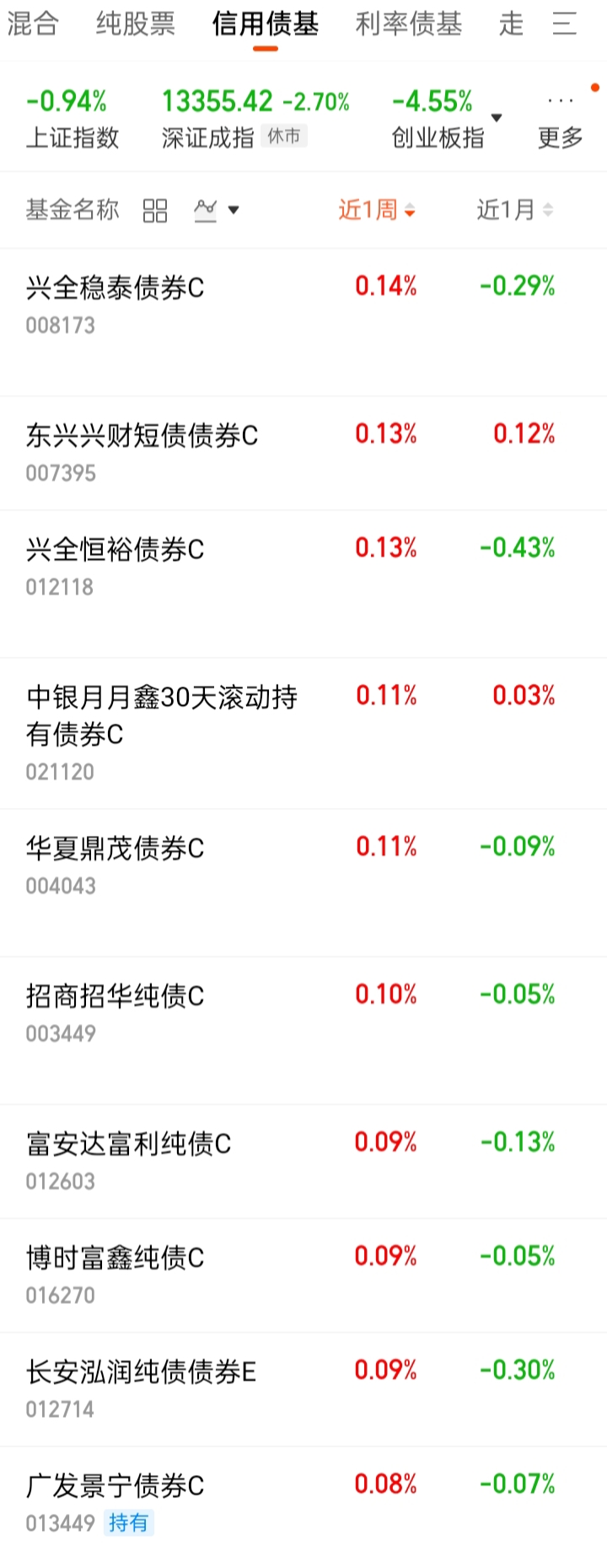Select the 利率债基 tab

409,24
